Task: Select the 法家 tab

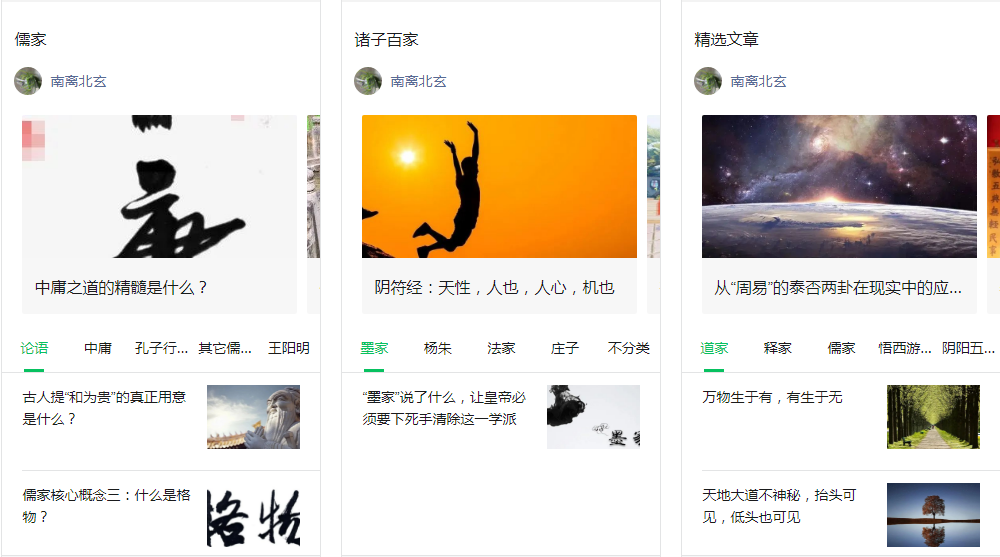Action: [x=501, y=348]
